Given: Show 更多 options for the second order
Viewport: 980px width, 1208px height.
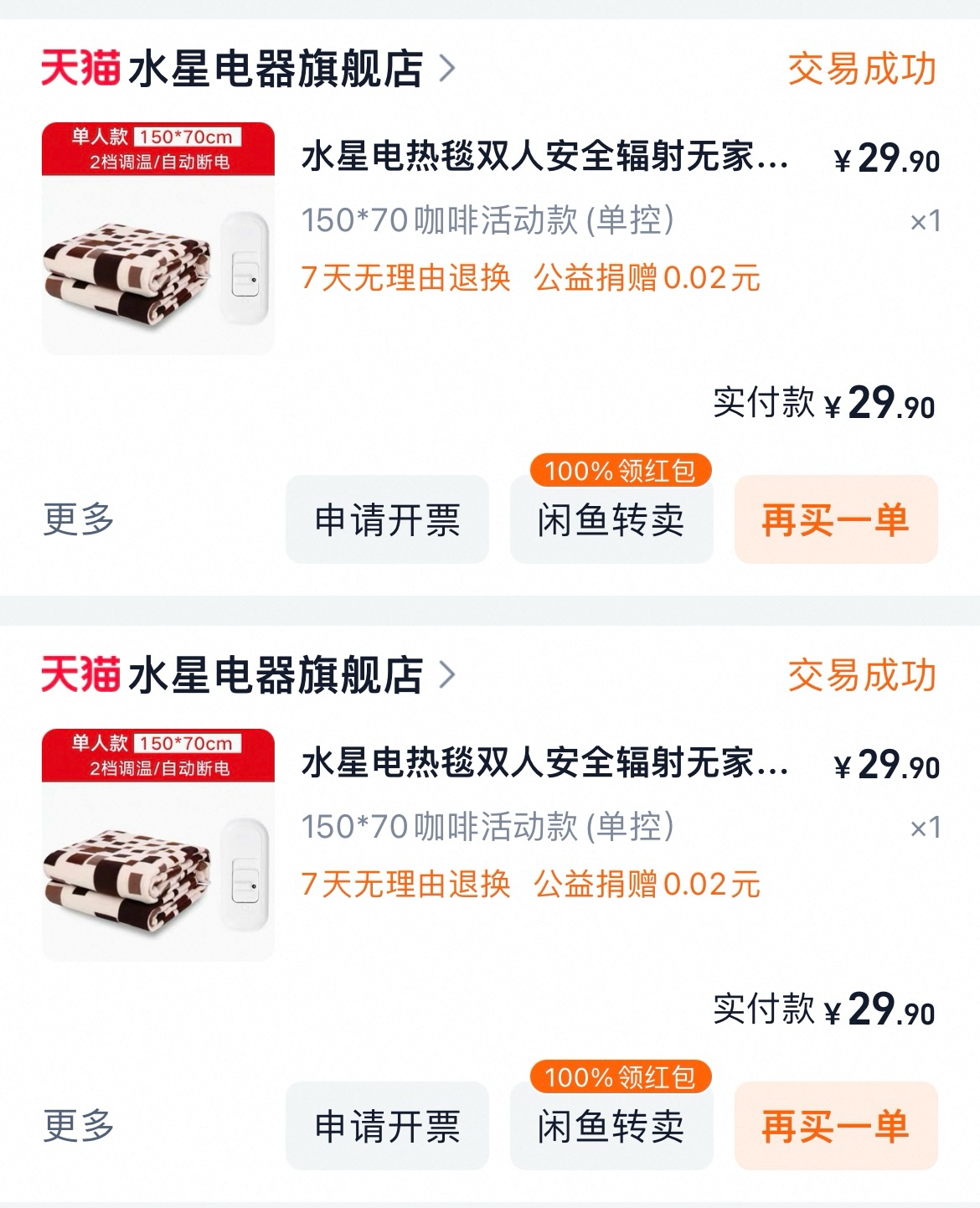Looking at the screenshot, I should [79, 1126].
